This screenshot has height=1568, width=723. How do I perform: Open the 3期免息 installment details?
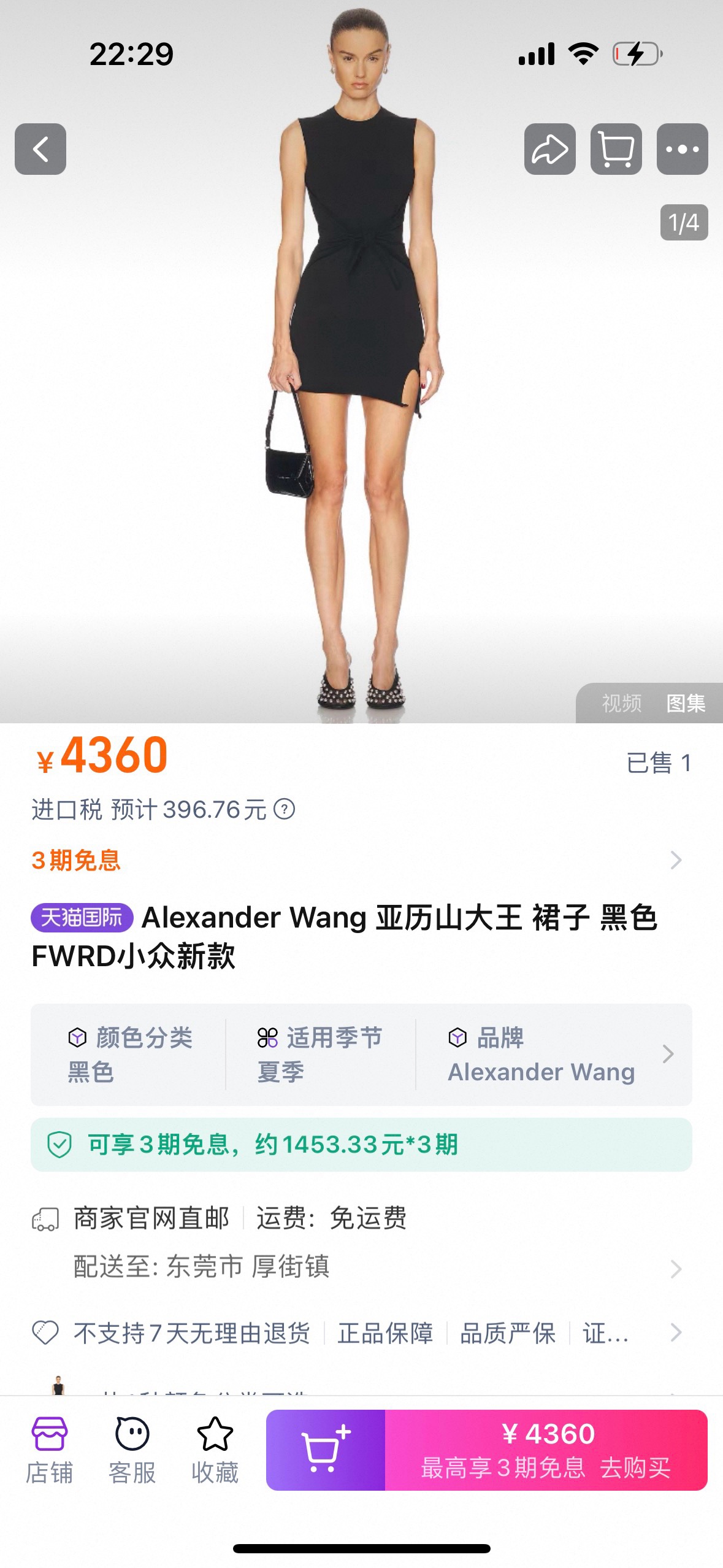(x=361, y=860)
